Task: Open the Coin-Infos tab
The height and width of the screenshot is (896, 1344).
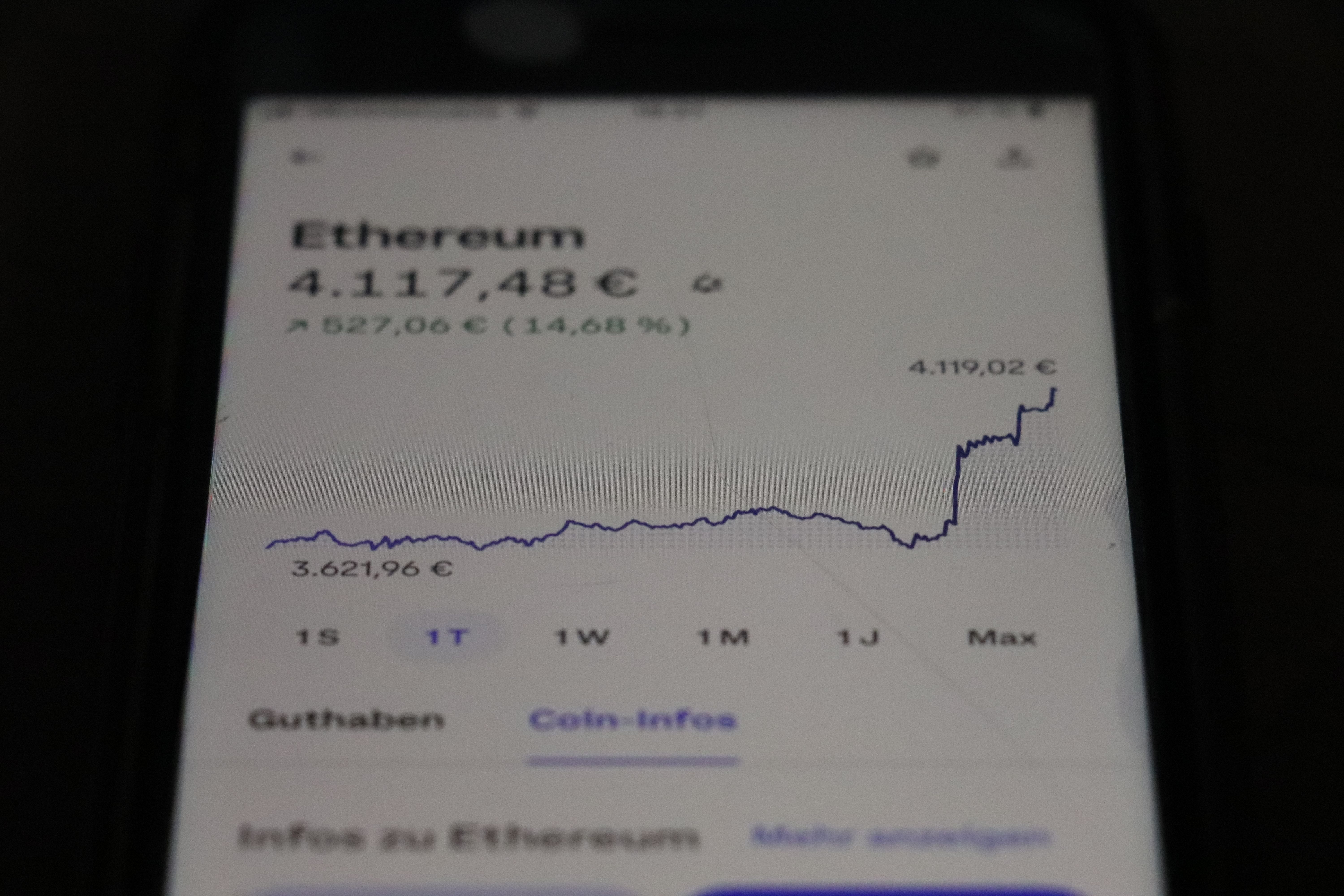Action: pyautogui.click(x=633, y=720)
